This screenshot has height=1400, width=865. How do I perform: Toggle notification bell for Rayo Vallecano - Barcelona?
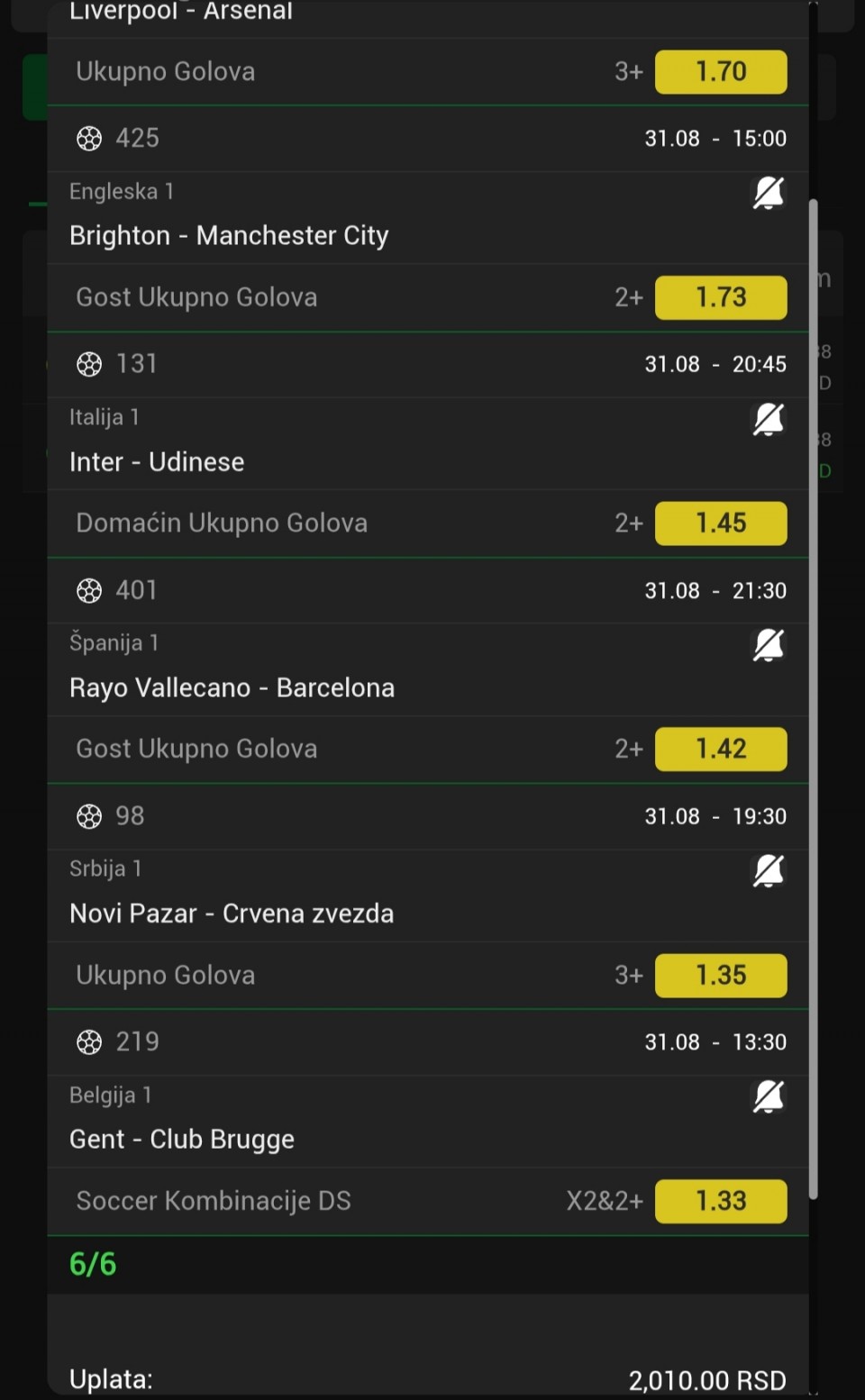(x=769, y=645)
